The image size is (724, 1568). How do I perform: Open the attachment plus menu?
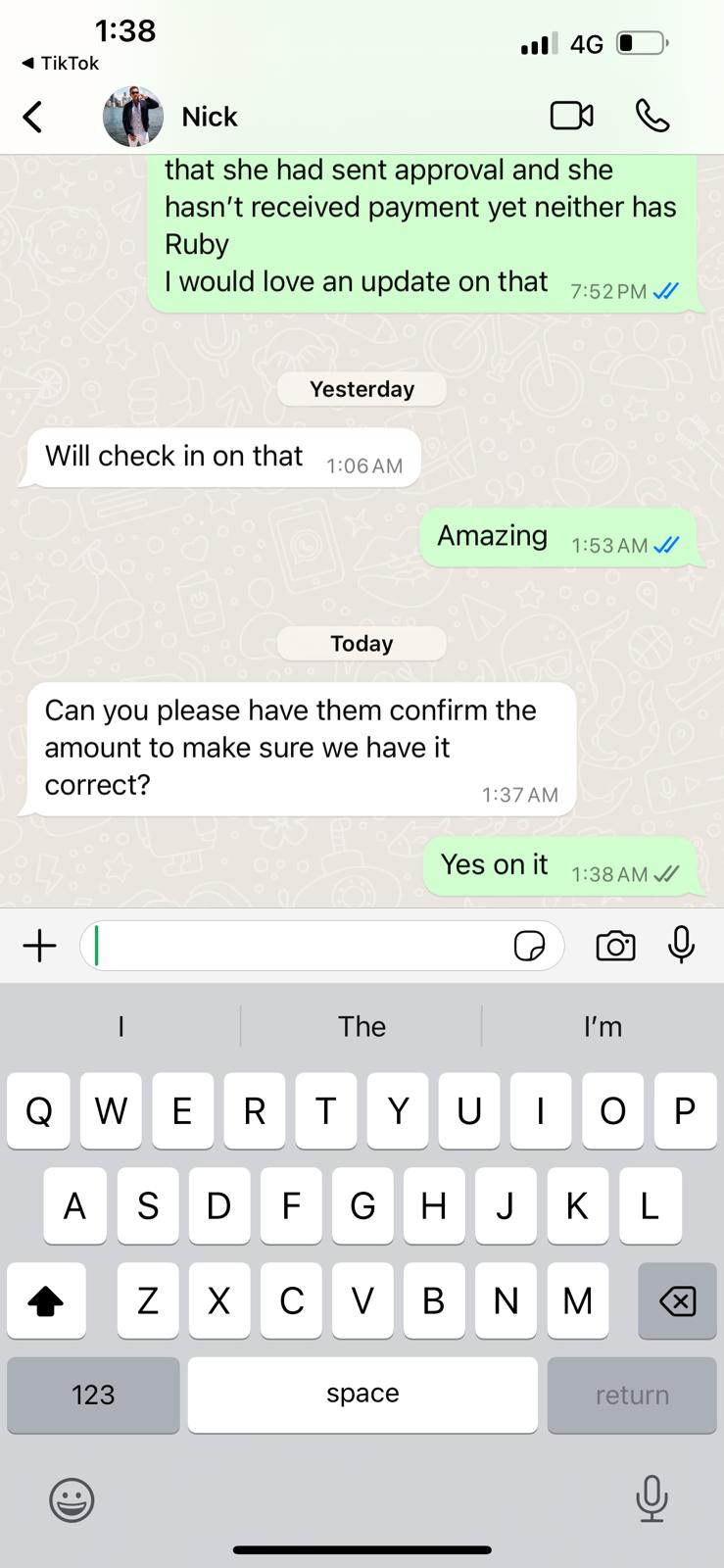pyautogui.click(x=39, y=946)
